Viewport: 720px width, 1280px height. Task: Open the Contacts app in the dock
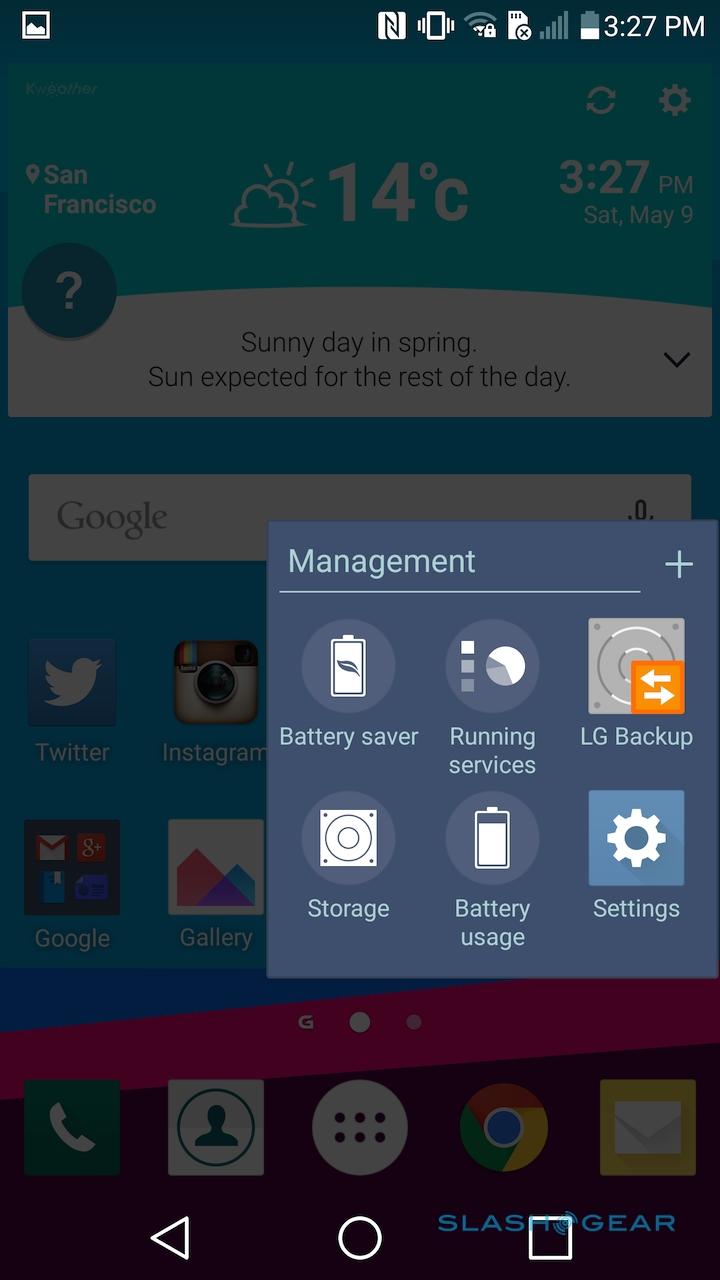(x=216, y=1127)
